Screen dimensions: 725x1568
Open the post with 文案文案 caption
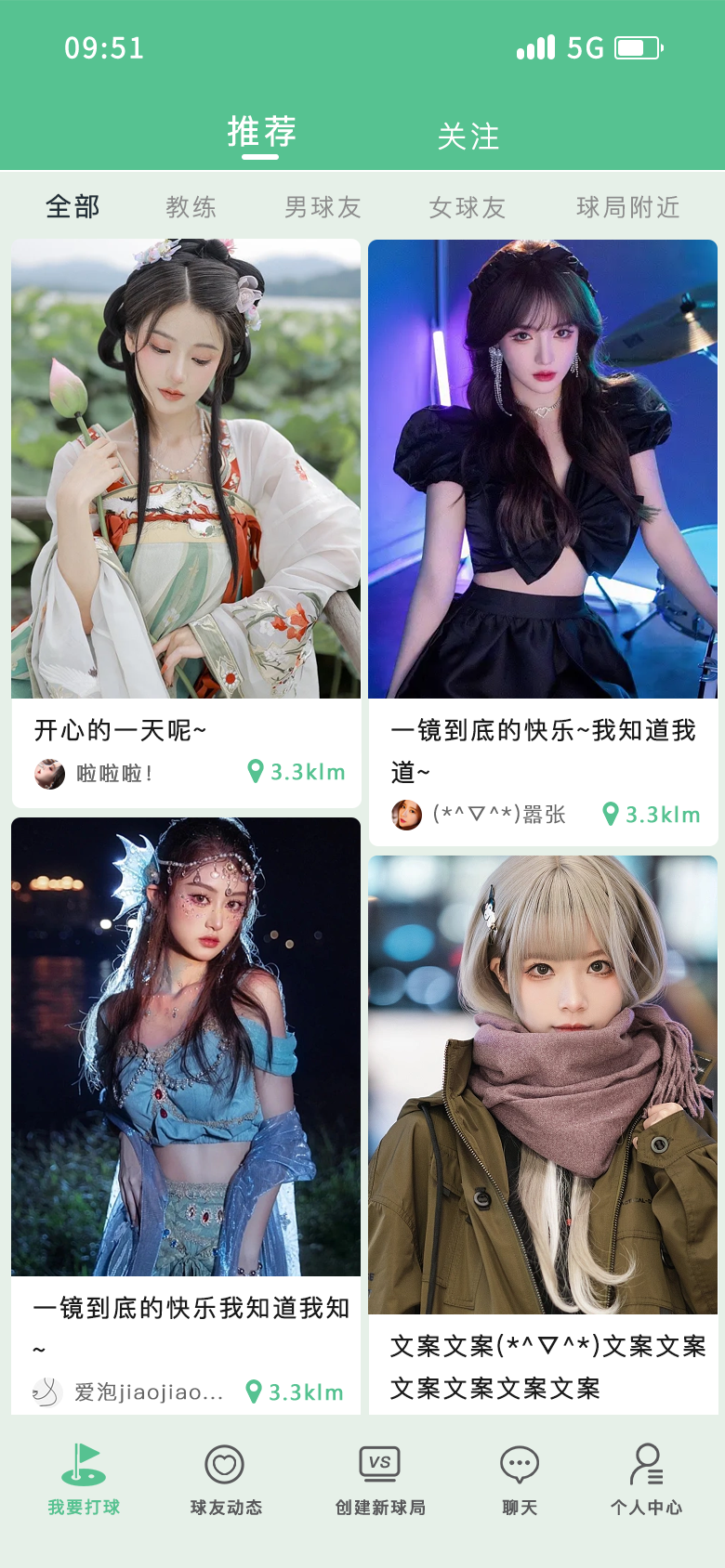tap(543, 1085)
